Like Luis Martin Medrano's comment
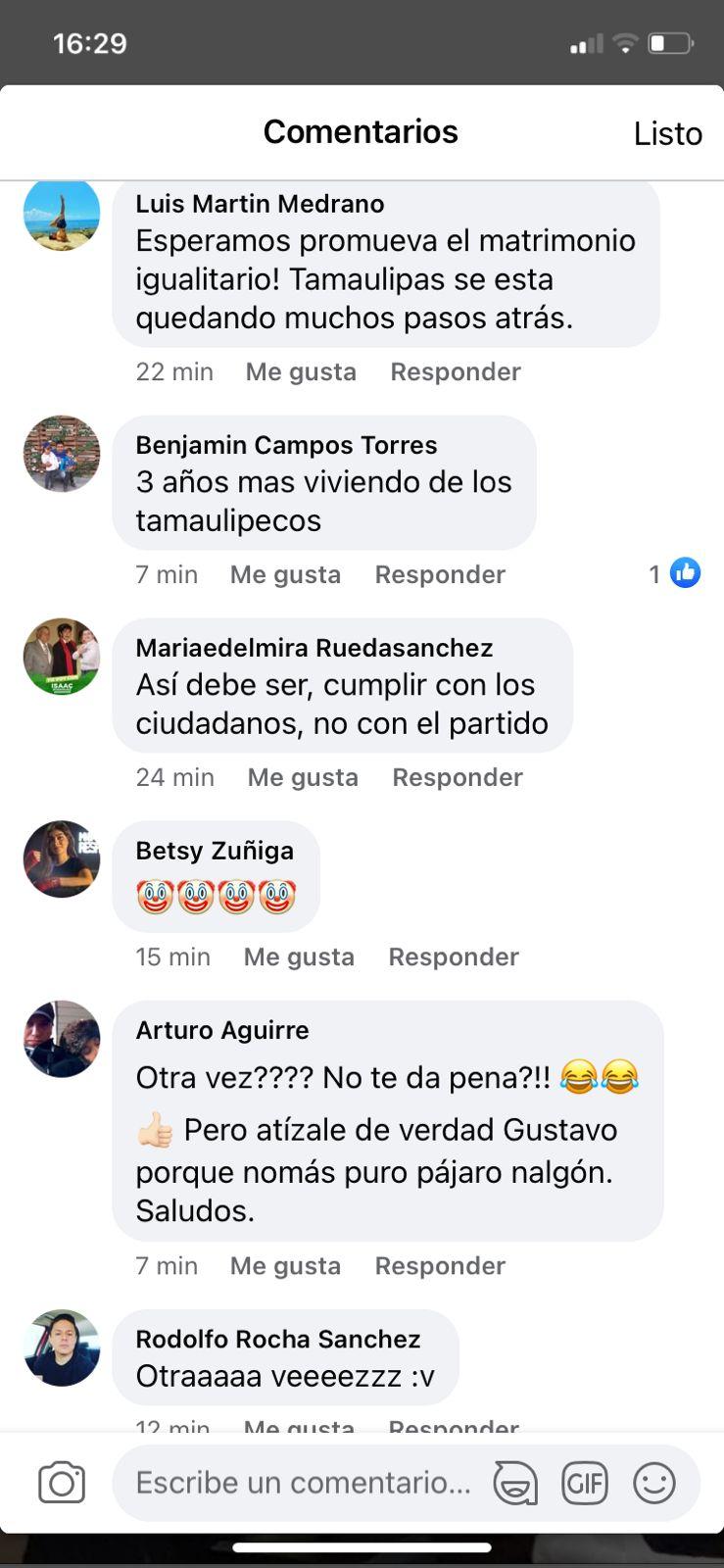 301,372
